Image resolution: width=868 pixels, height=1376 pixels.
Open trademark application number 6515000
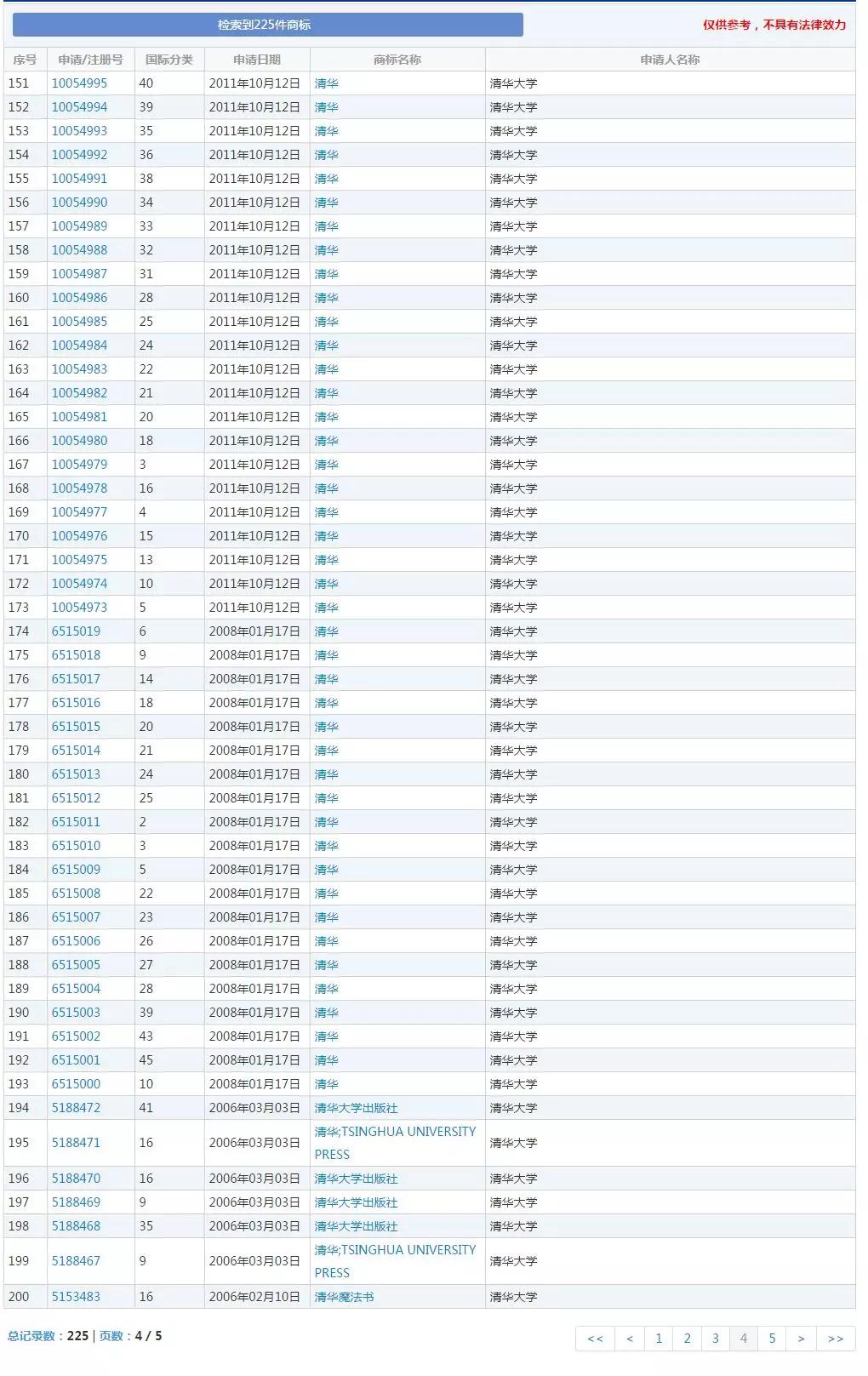click(x=75, y=1083)
